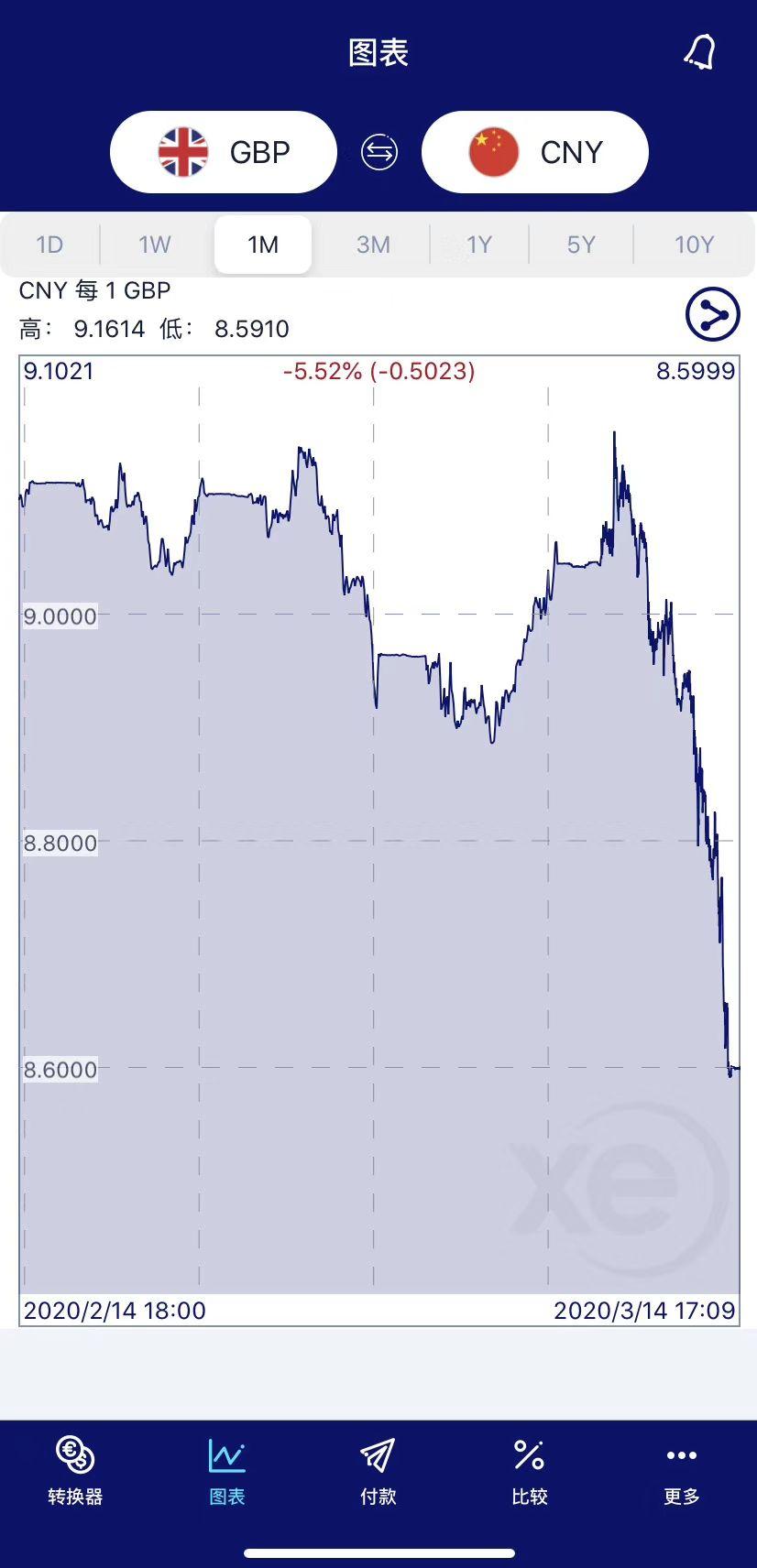Go to the 转换器 tab
This screenshot has width=757, height=1568.
(x=75, y=1470)
